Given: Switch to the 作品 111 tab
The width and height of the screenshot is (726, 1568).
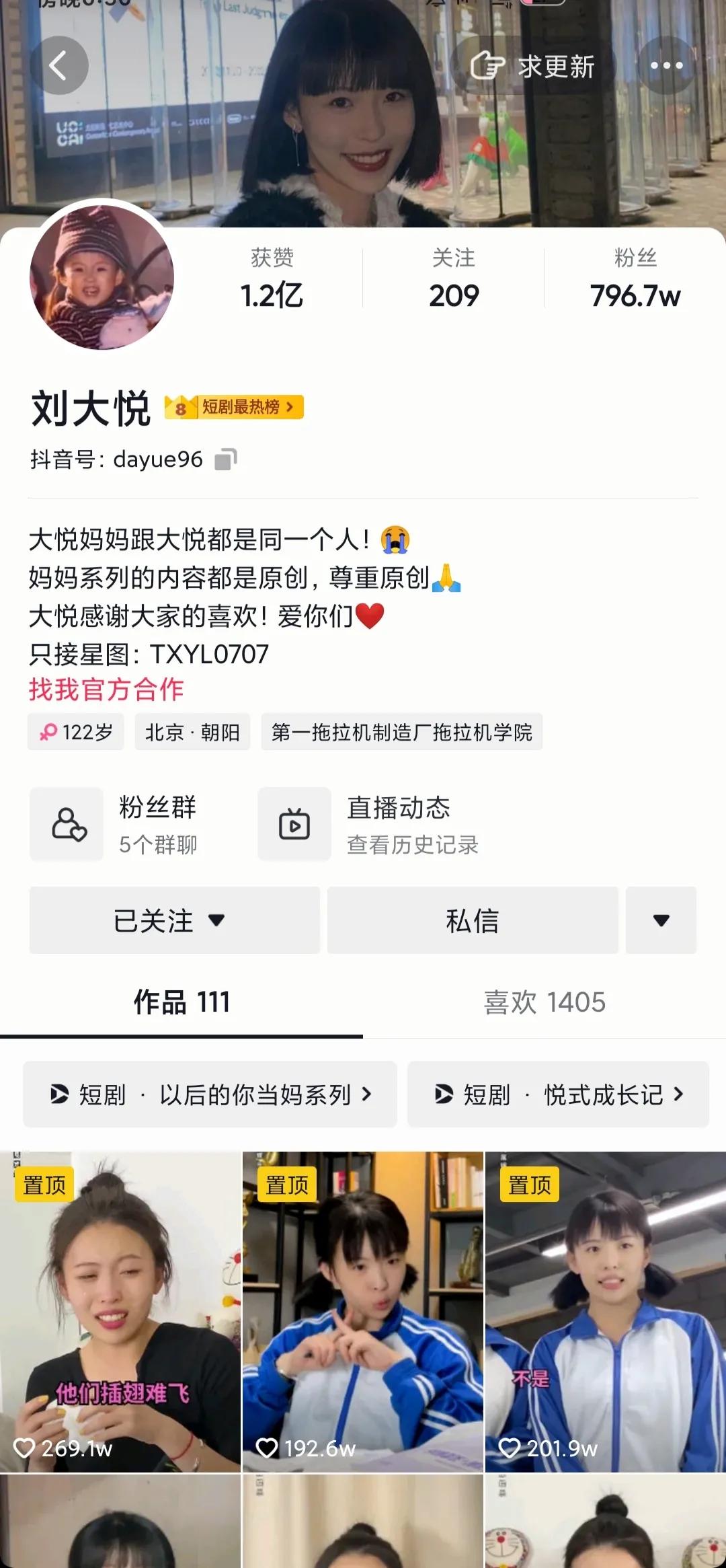Looking at the screenshot, I should coord(182,1002).
